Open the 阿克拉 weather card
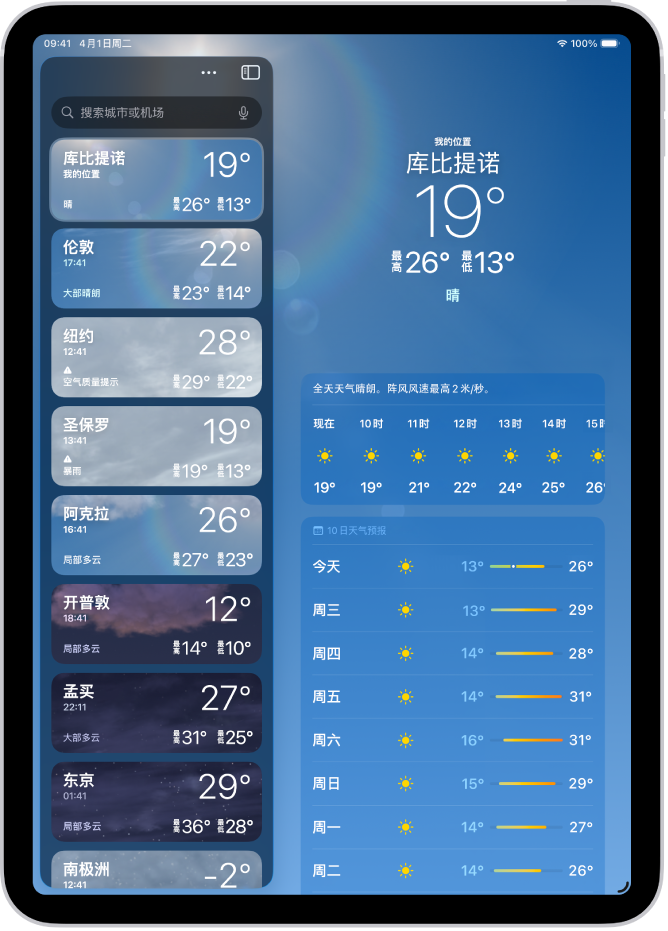The height and width of the screenshot is (931, 668). 156,535
